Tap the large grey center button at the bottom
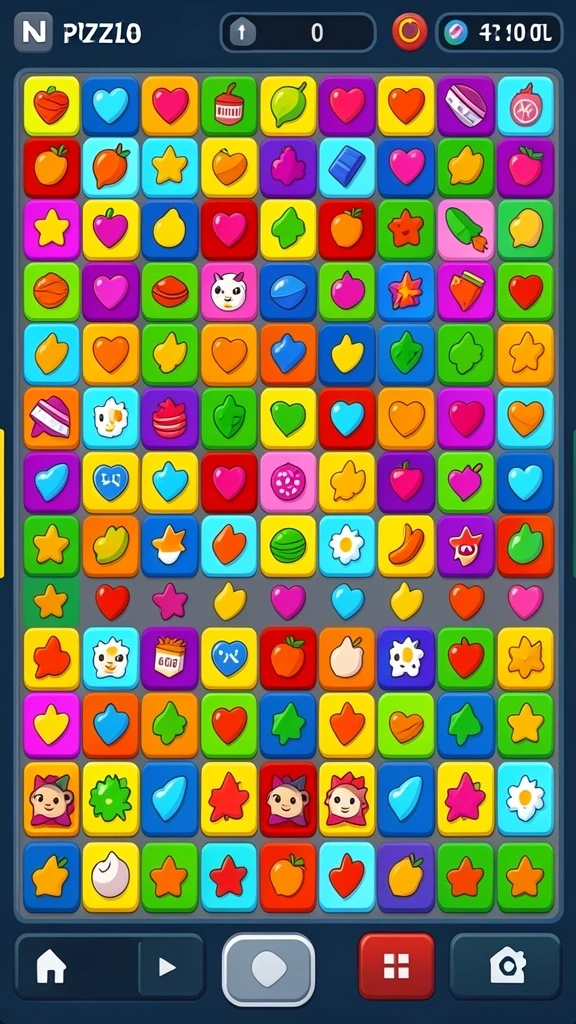This screenshot has width=576, height=1024. [x=268, y=969]
